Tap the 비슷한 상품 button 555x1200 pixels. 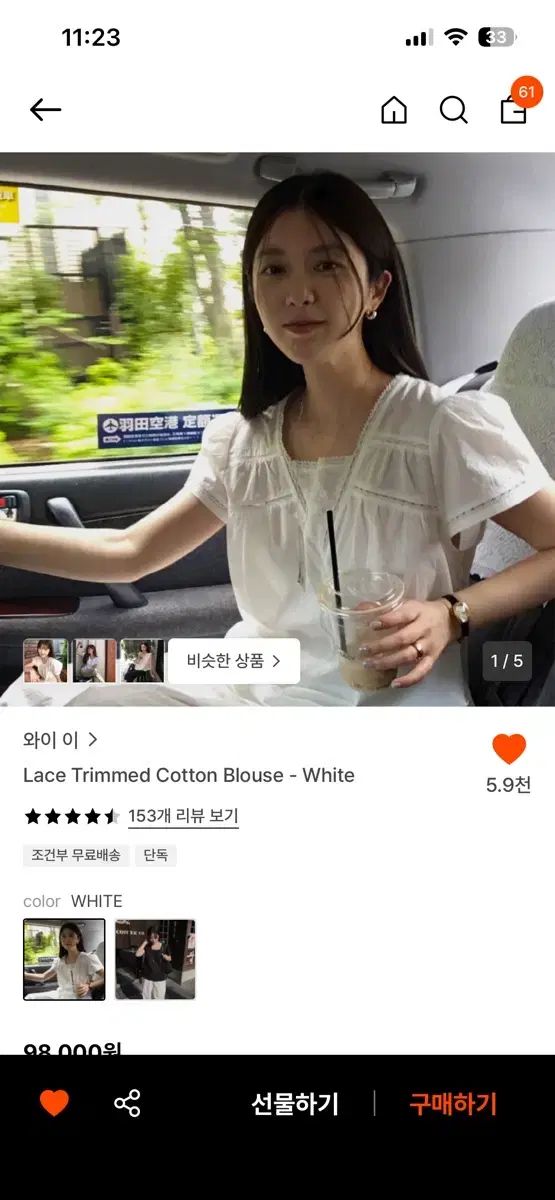coord(234,661)
